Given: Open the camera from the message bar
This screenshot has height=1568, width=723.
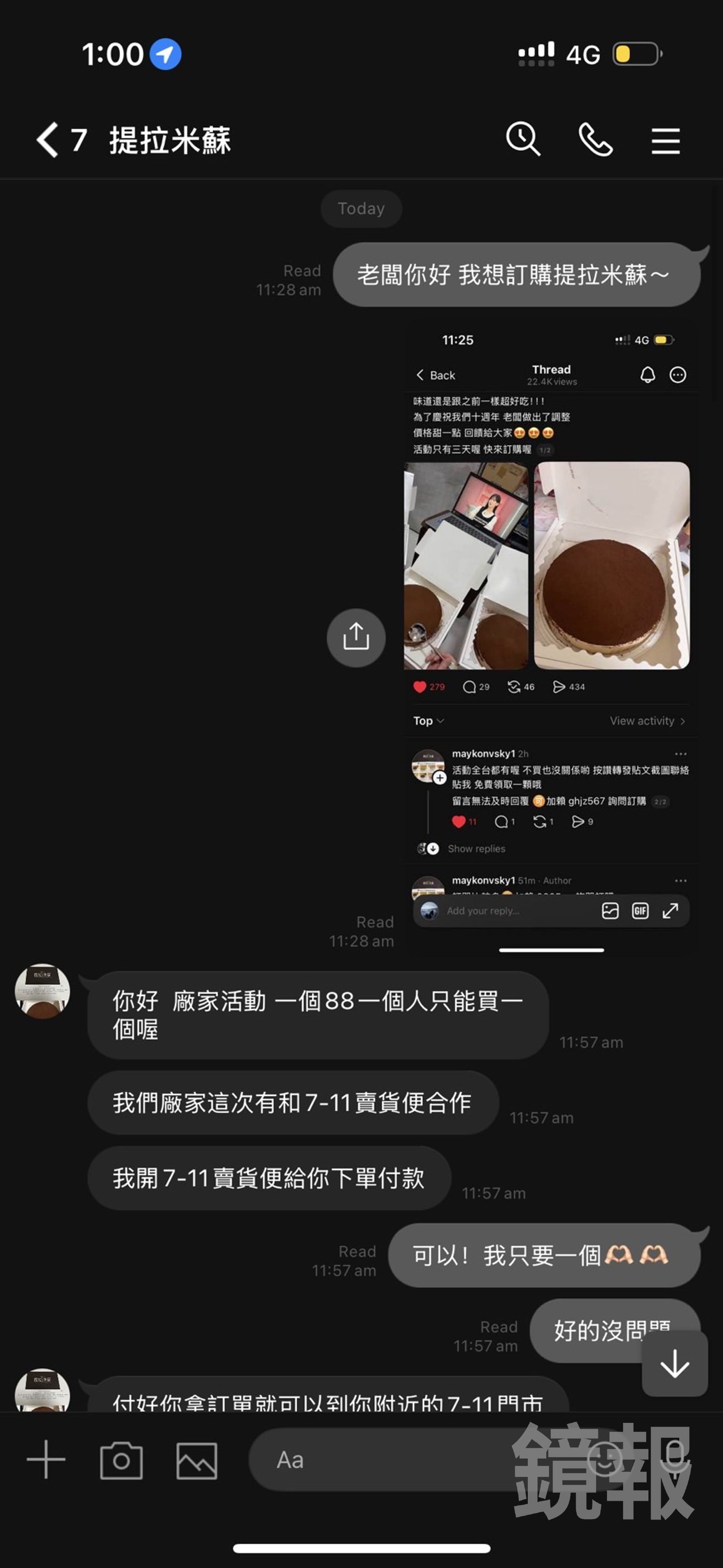Looking at the screenshot, I should pyautogui.click(x=121, y=1460).
